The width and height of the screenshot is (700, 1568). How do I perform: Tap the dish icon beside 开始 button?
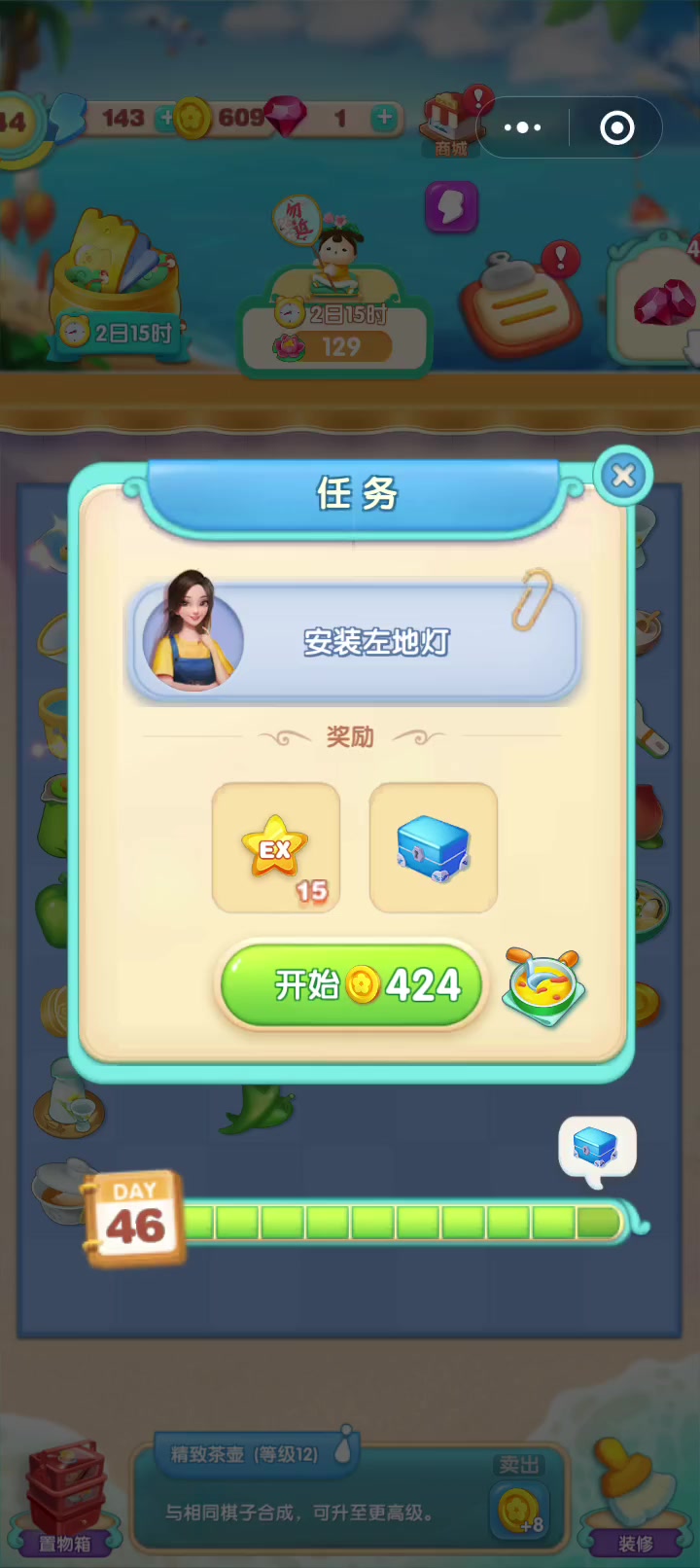coord(544,986)
